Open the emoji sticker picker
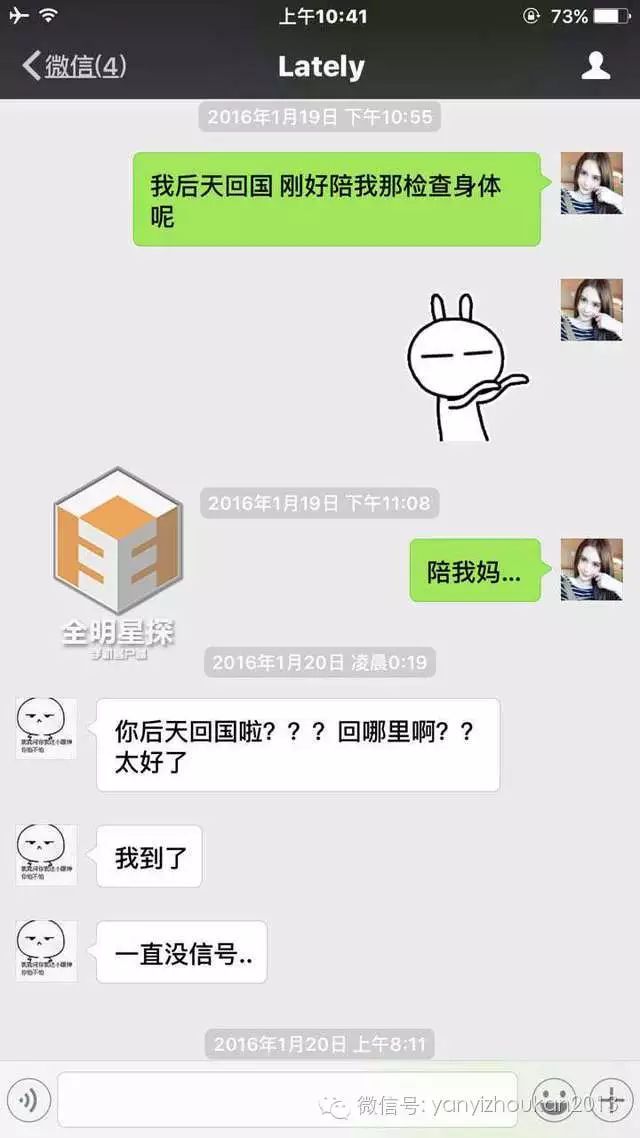The height and width of the screenshot is (1138, 640). click(x=555, y=1100)
